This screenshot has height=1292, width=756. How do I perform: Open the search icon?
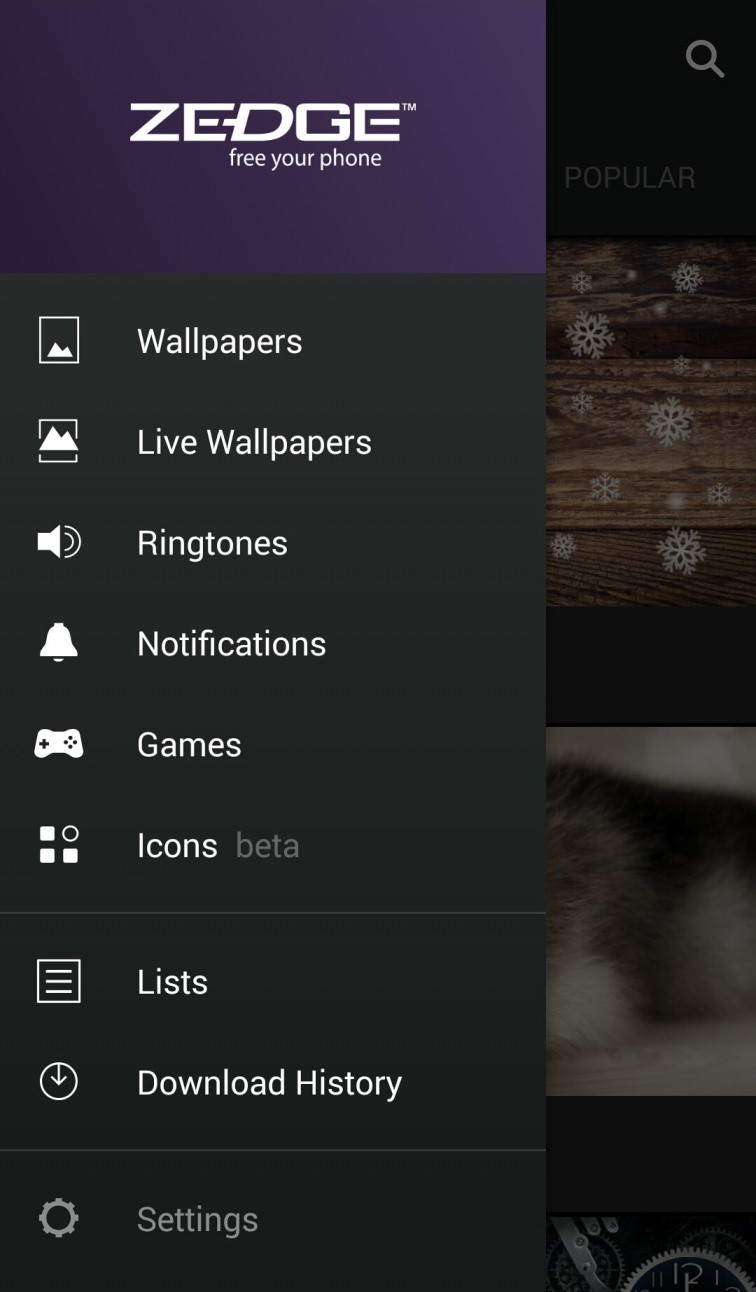click(x=704, y=60)
